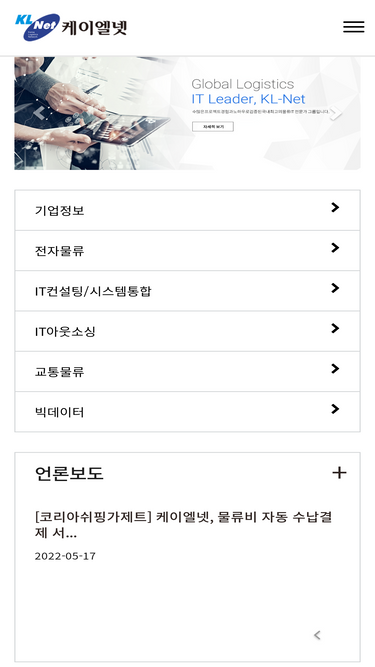
Task: Open the hamburger menu
Action: click(354, 27)
